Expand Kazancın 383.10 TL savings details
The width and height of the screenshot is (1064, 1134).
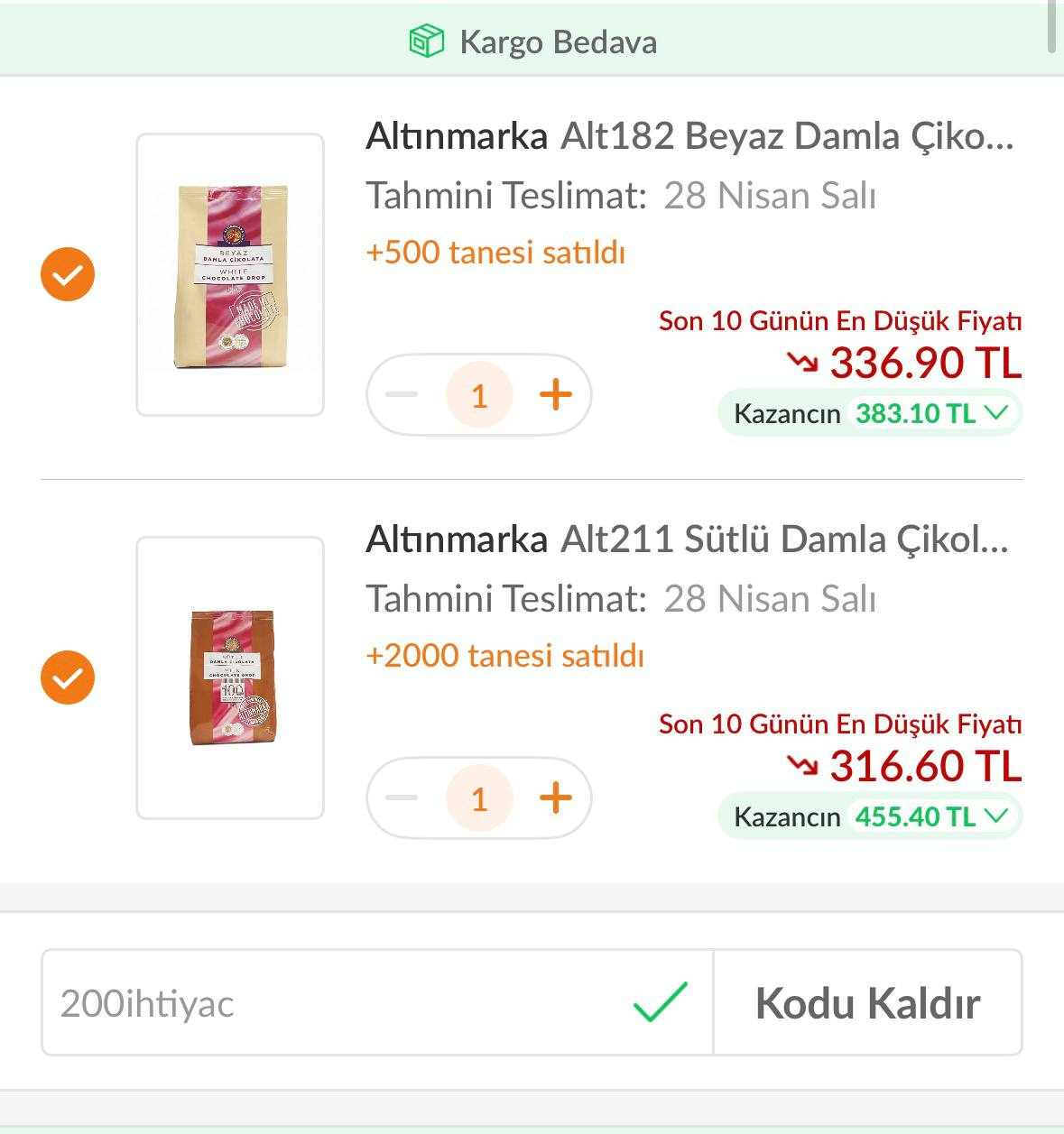(871, 414)
